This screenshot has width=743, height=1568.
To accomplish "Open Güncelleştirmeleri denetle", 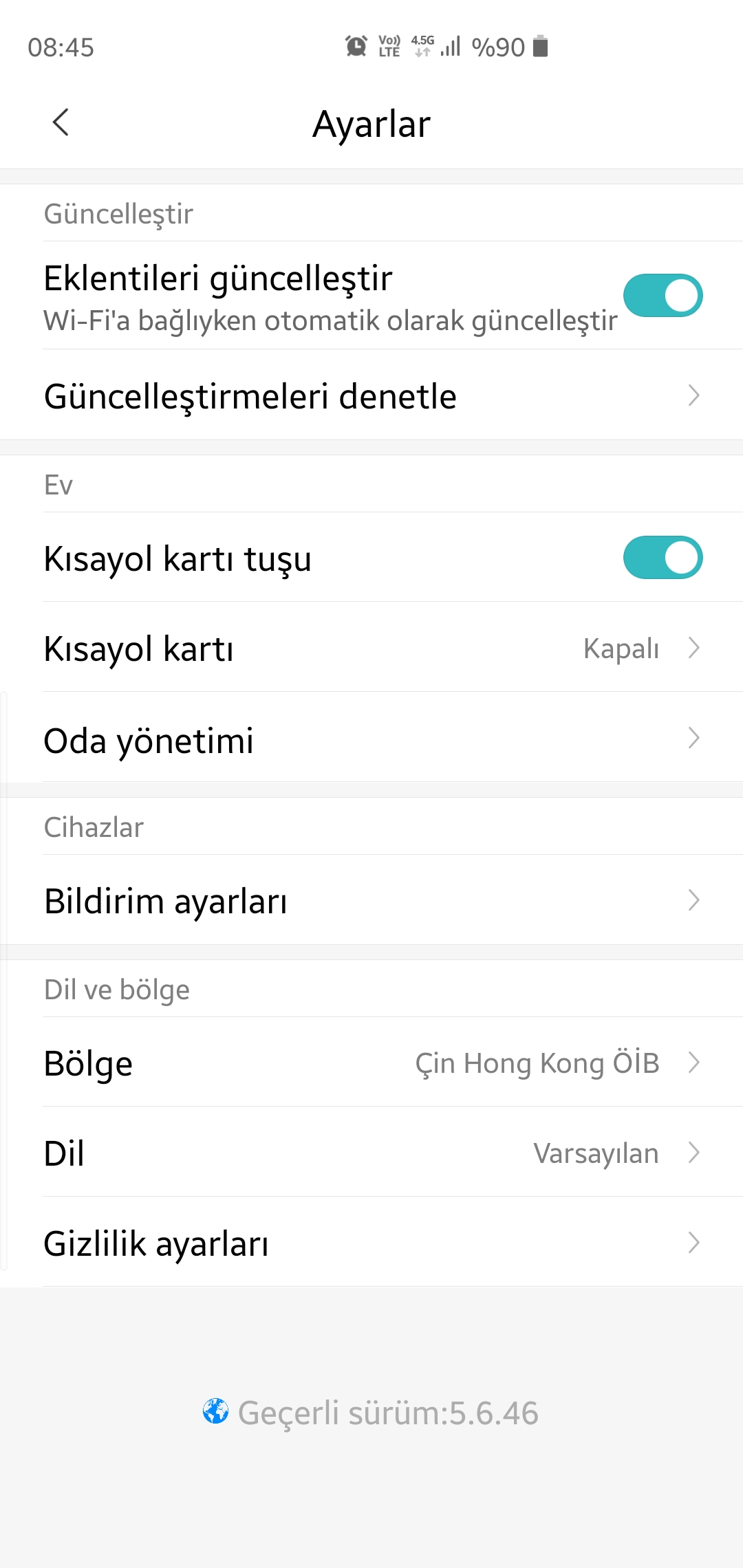I will pyautogui.click(x=371, y=395).
